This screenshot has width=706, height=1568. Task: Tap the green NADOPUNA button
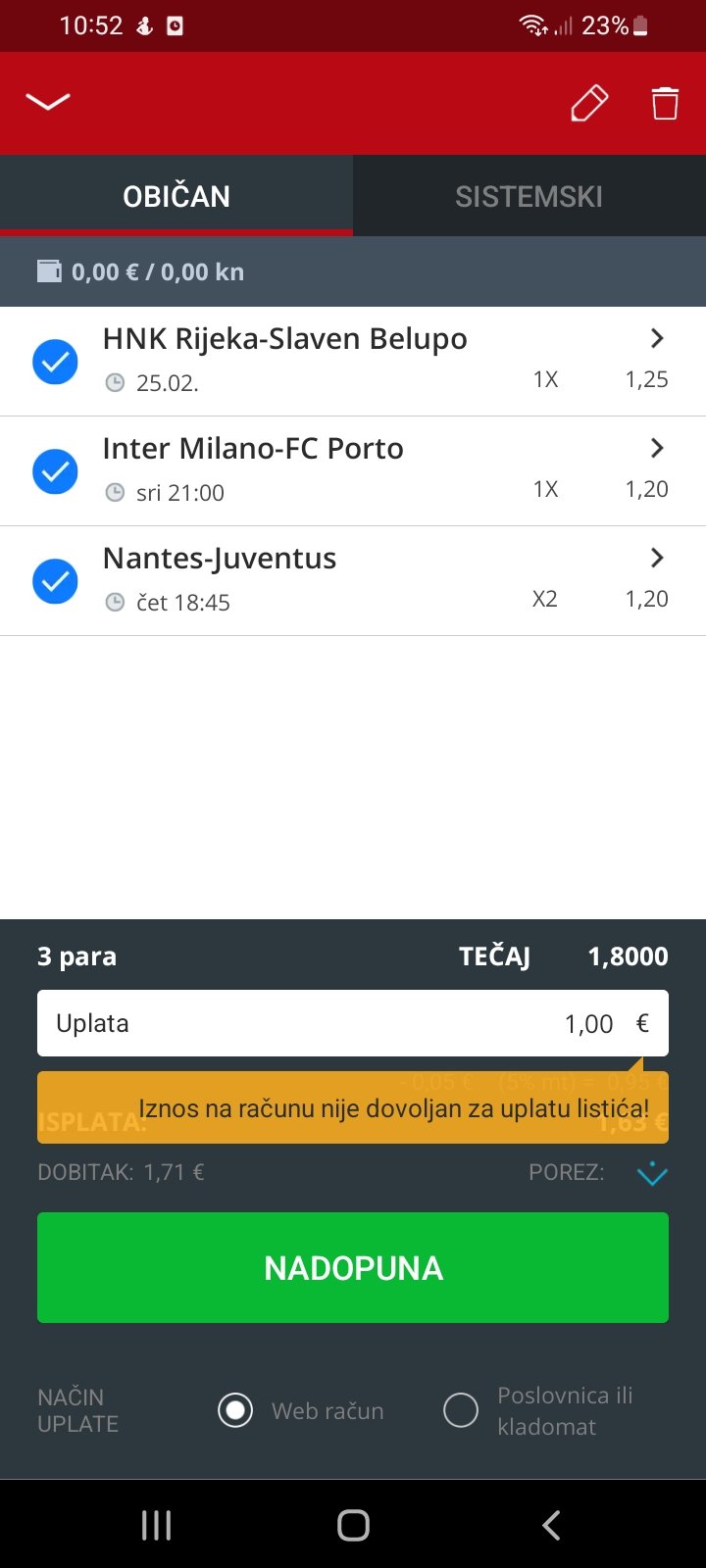pyautogui.click(x=353, y=1268)
